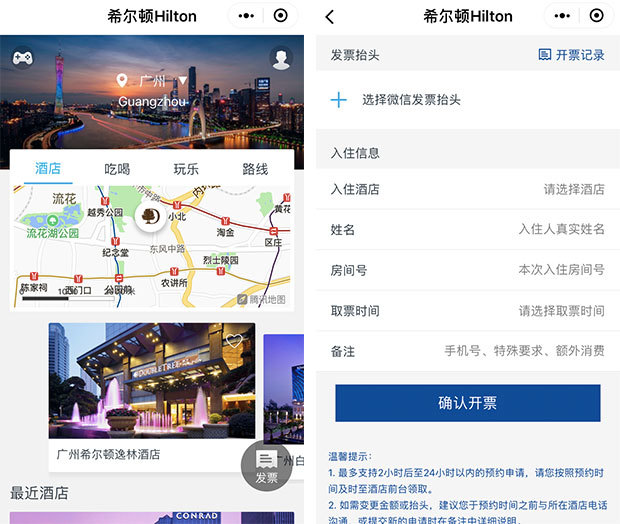
Task: Open the 广州希尔顿逸林酒店 hotel card
Action: coord(151,392)
